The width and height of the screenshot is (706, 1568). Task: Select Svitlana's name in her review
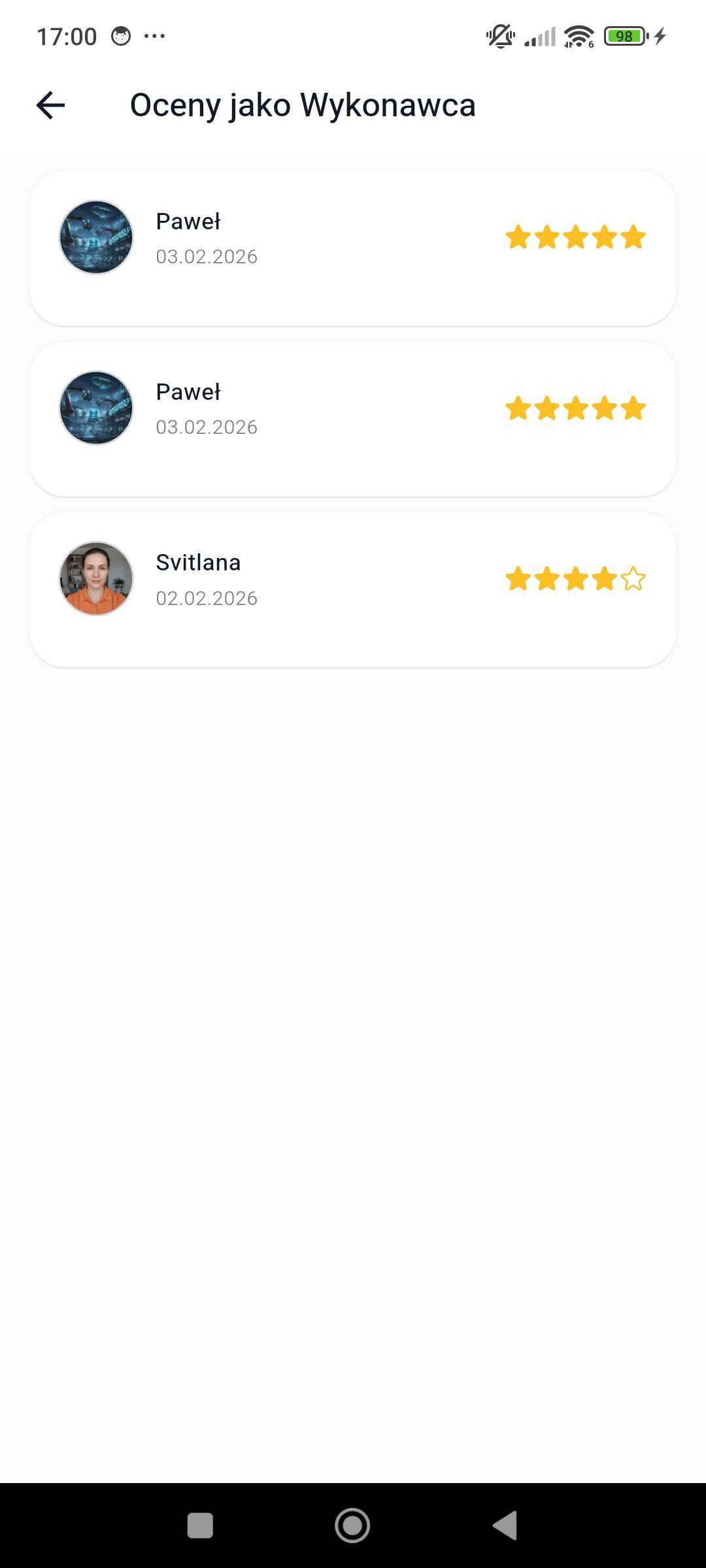[198, 562]
